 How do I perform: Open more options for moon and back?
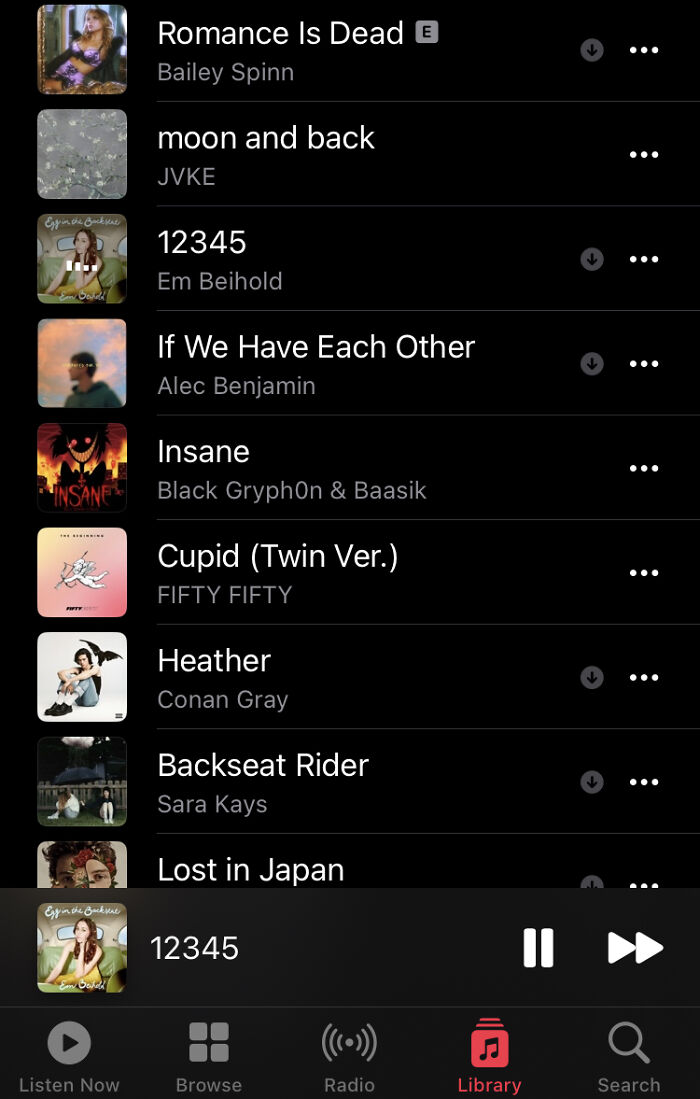(644, 154)
